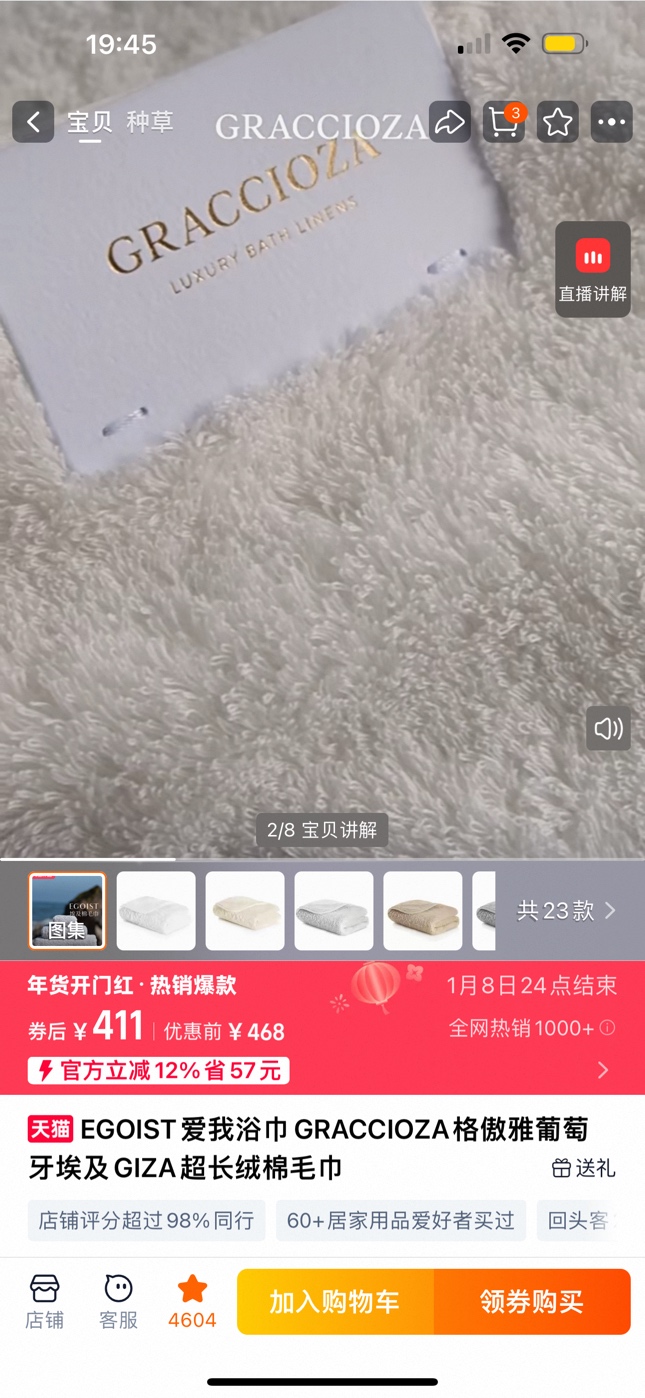Tap 领券购买 to buy with coupon

[x=531, y=1301]
